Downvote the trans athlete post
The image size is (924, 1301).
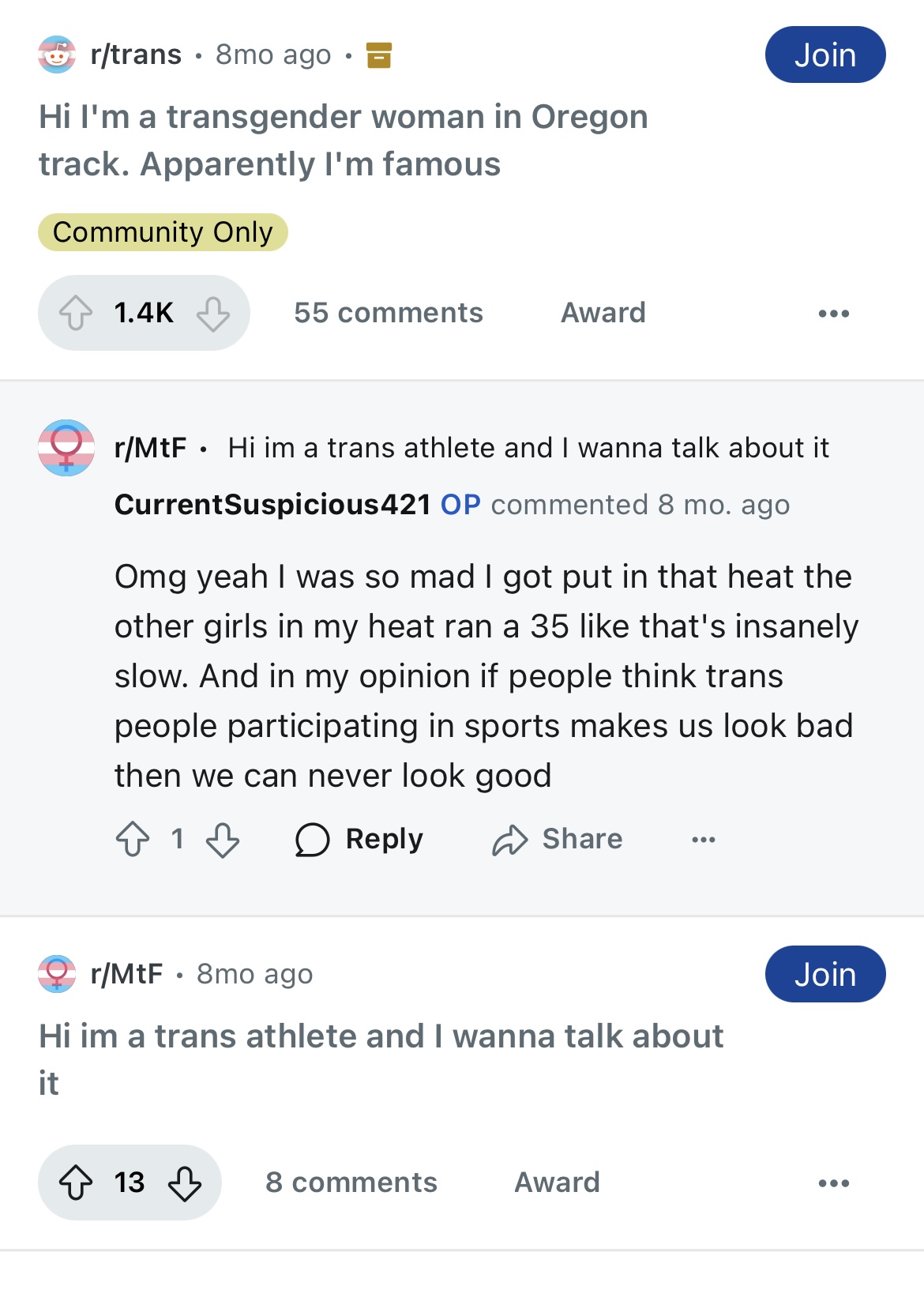(185, 1183)
